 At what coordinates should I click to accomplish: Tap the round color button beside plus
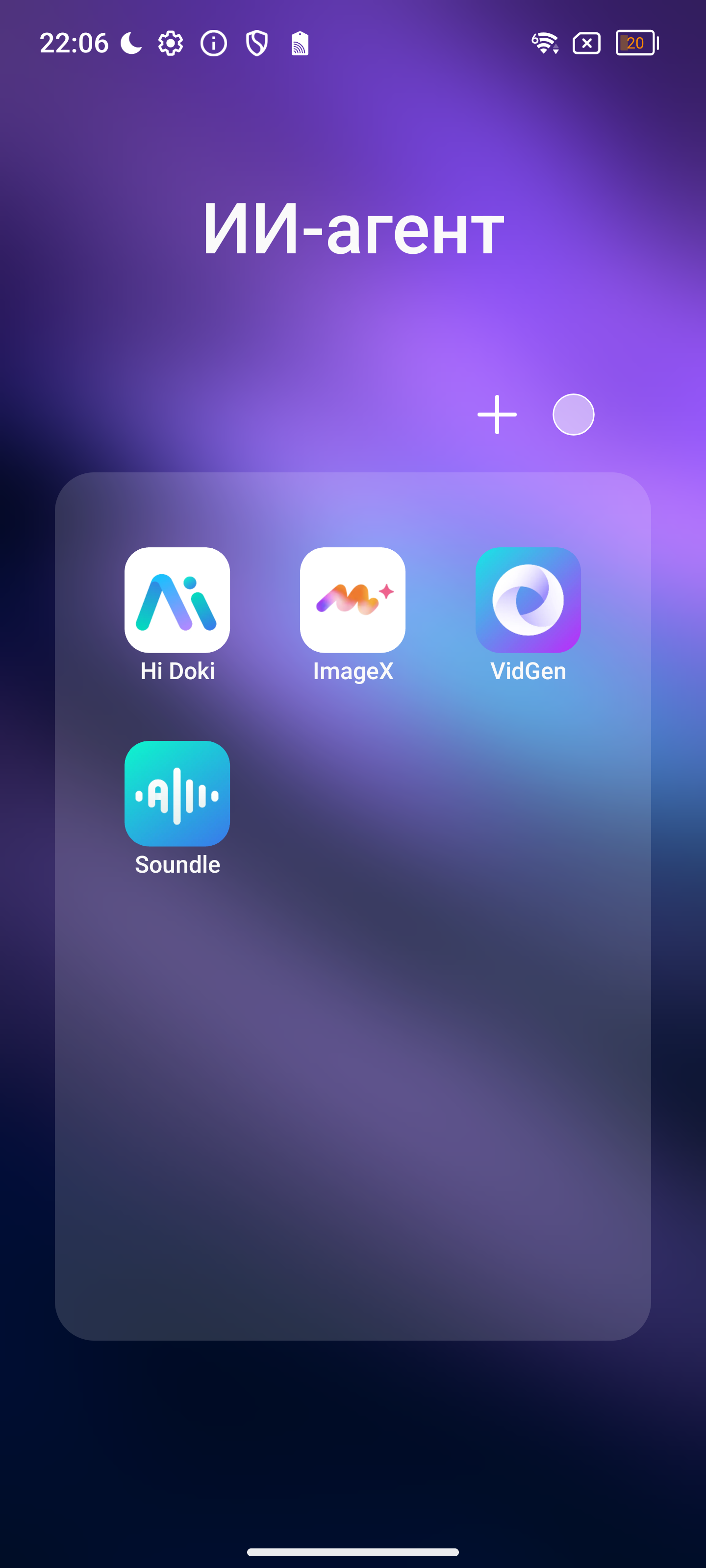tap(573, 415)
